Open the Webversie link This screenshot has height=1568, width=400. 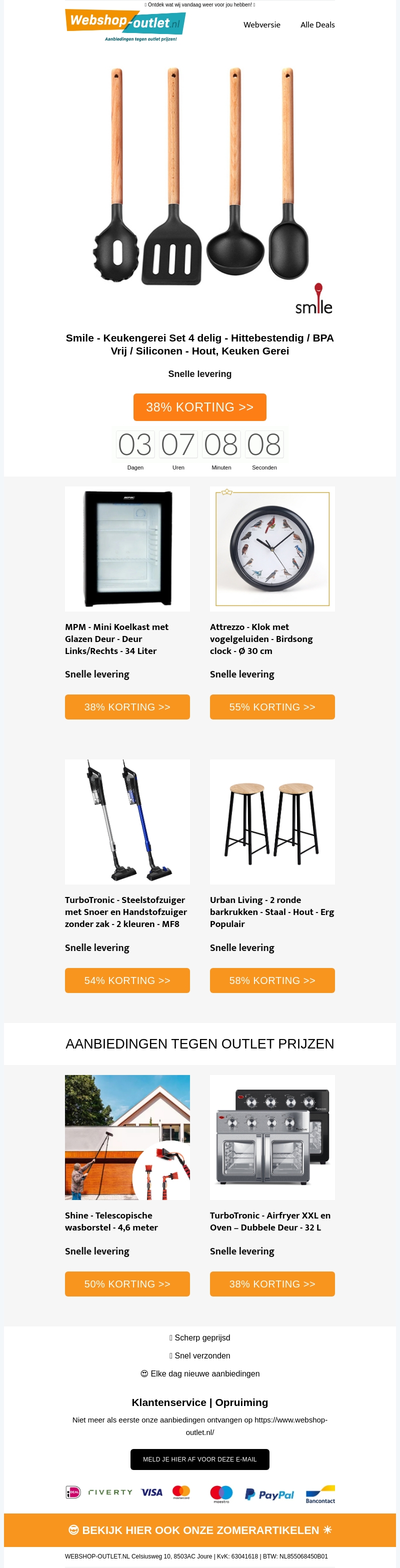(x=262, y=25)
